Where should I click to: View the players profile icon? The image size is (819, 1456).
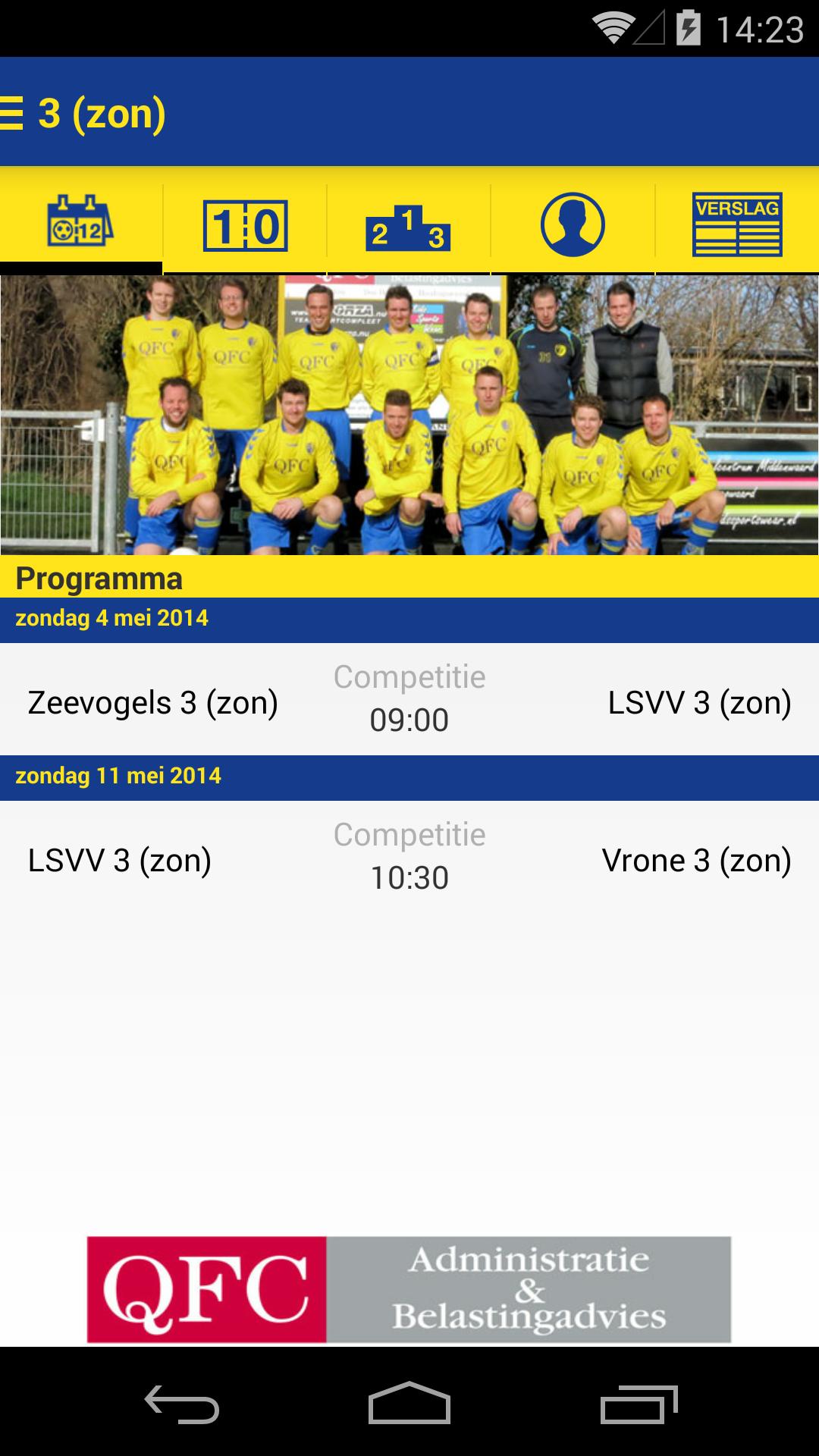pyautogui.click(x=573, y=222)
